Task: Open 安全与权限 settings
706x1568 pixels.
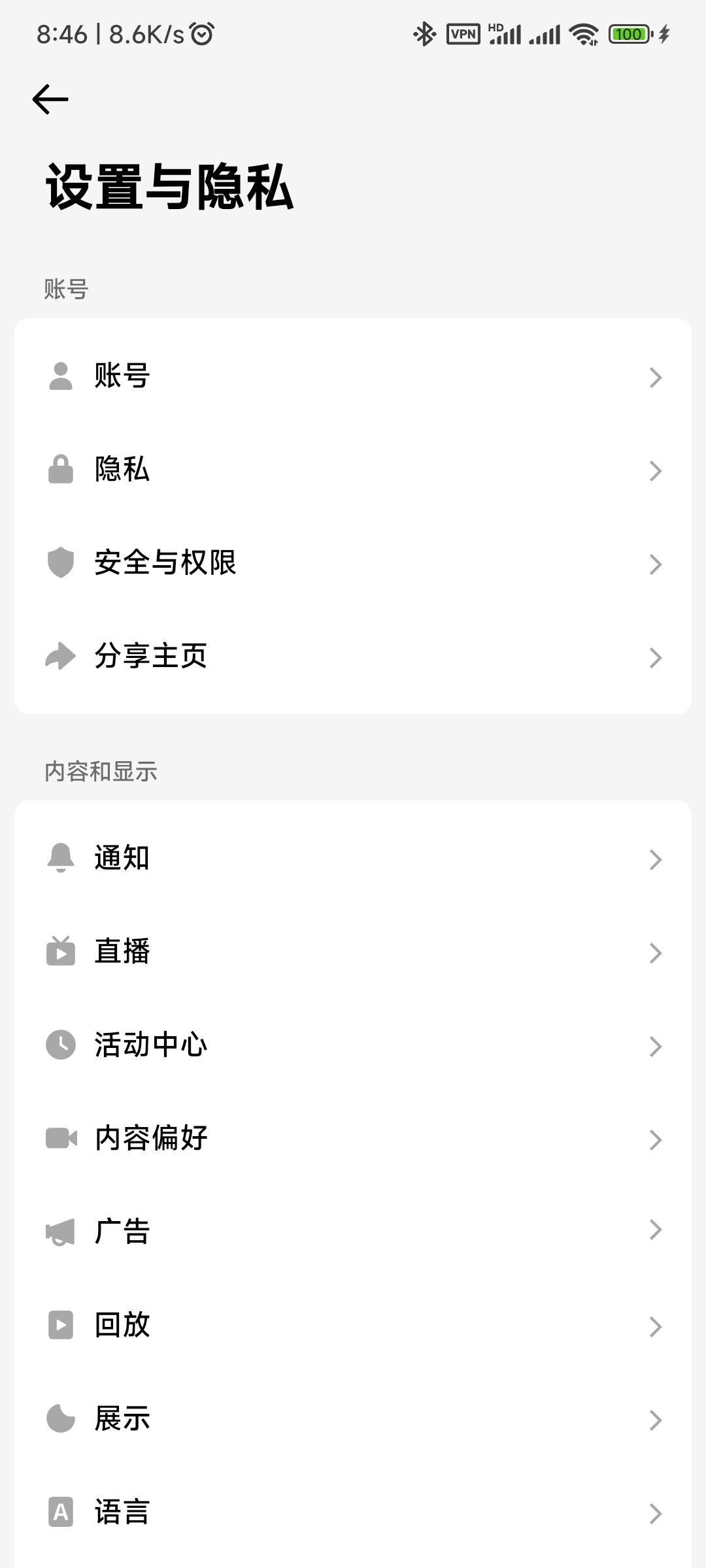Action: tap(353, 563)
